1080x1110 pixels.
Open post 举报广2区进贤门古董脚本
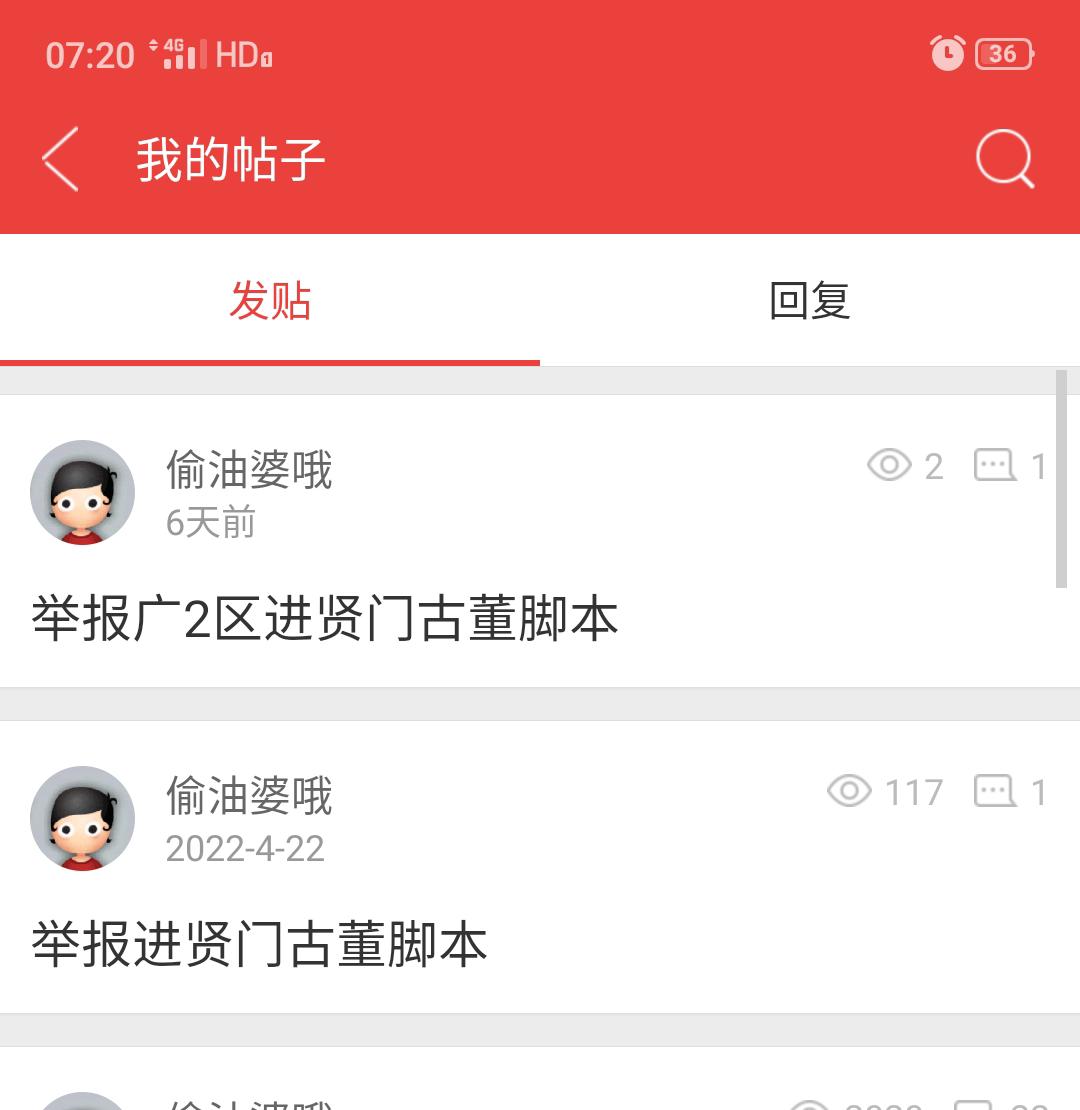[326, 619]
